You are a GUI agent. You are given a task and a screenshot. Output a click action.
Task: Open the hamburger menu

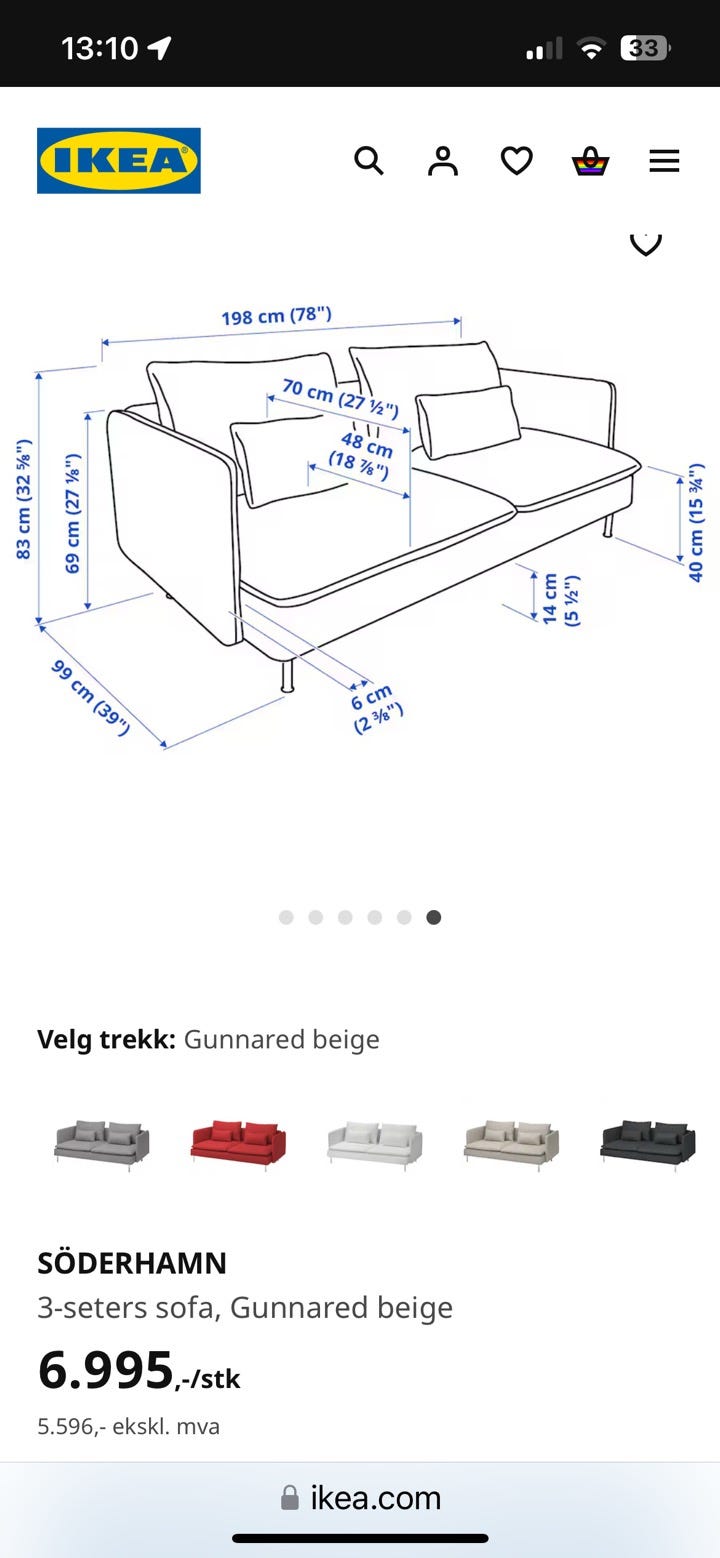(x=664, y=161)
